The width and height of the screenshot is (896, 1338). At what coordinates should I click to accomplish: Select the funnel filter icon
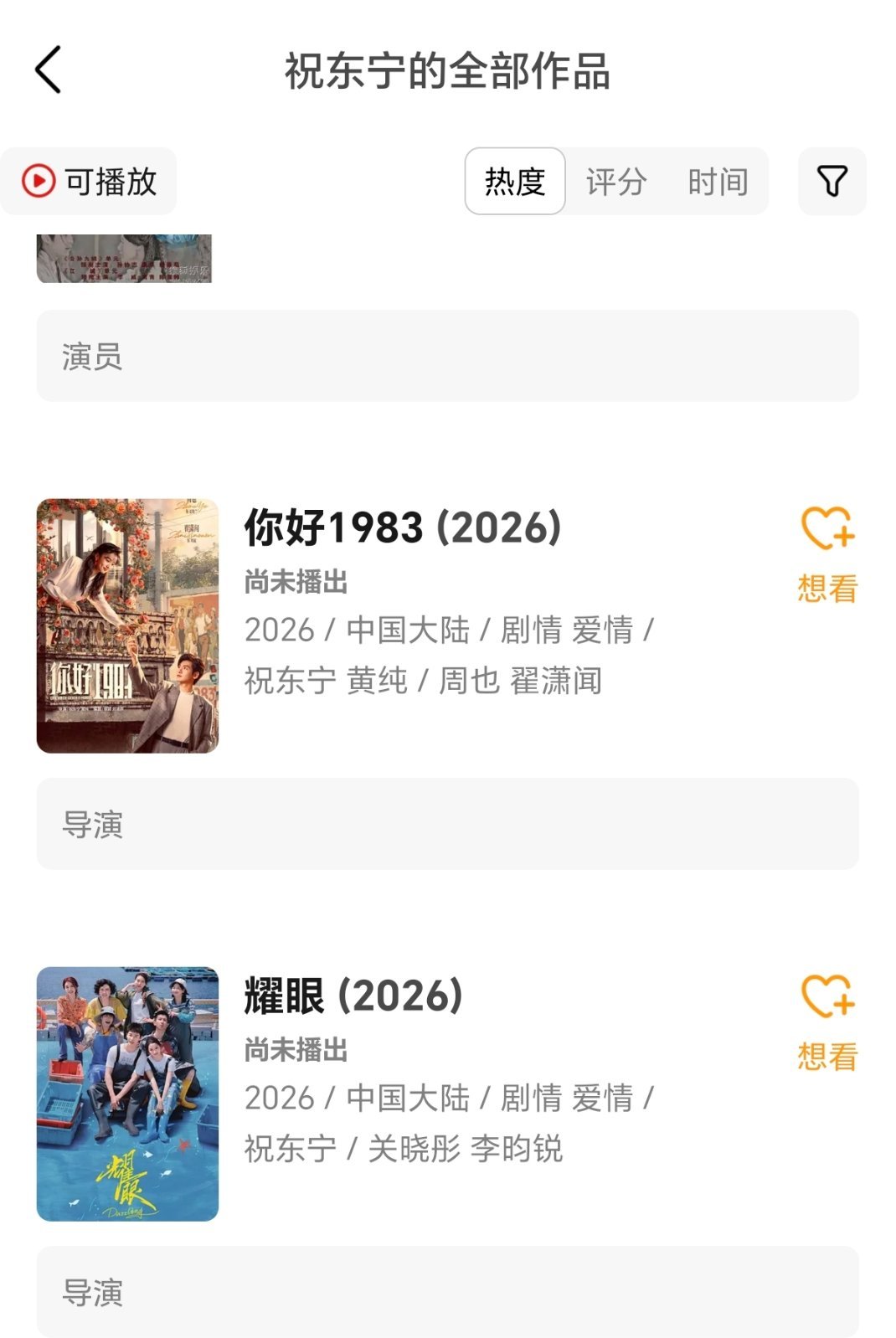832,181
